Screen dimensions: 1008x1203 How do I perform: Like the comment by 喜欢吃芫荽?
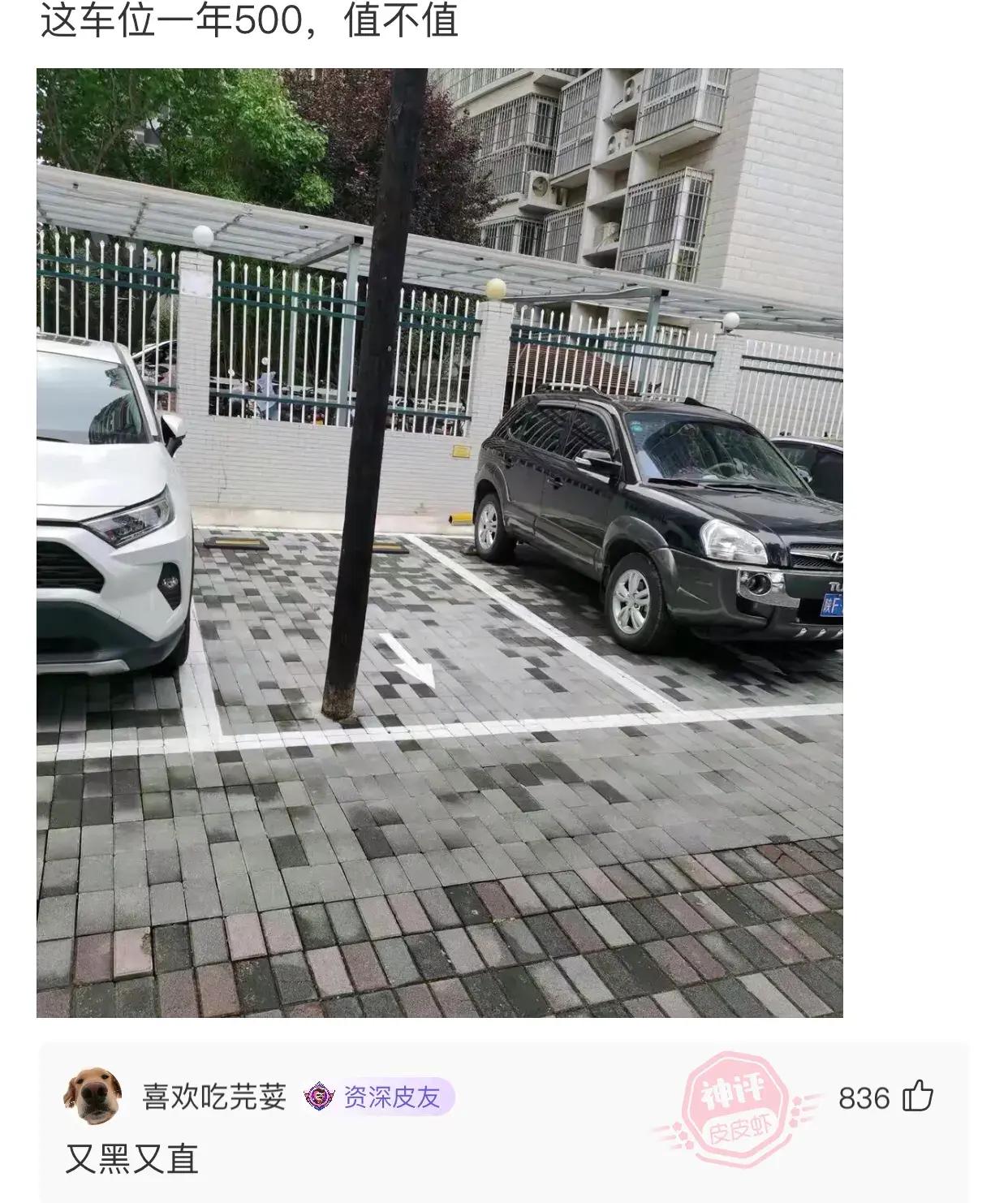[918, 1097]
